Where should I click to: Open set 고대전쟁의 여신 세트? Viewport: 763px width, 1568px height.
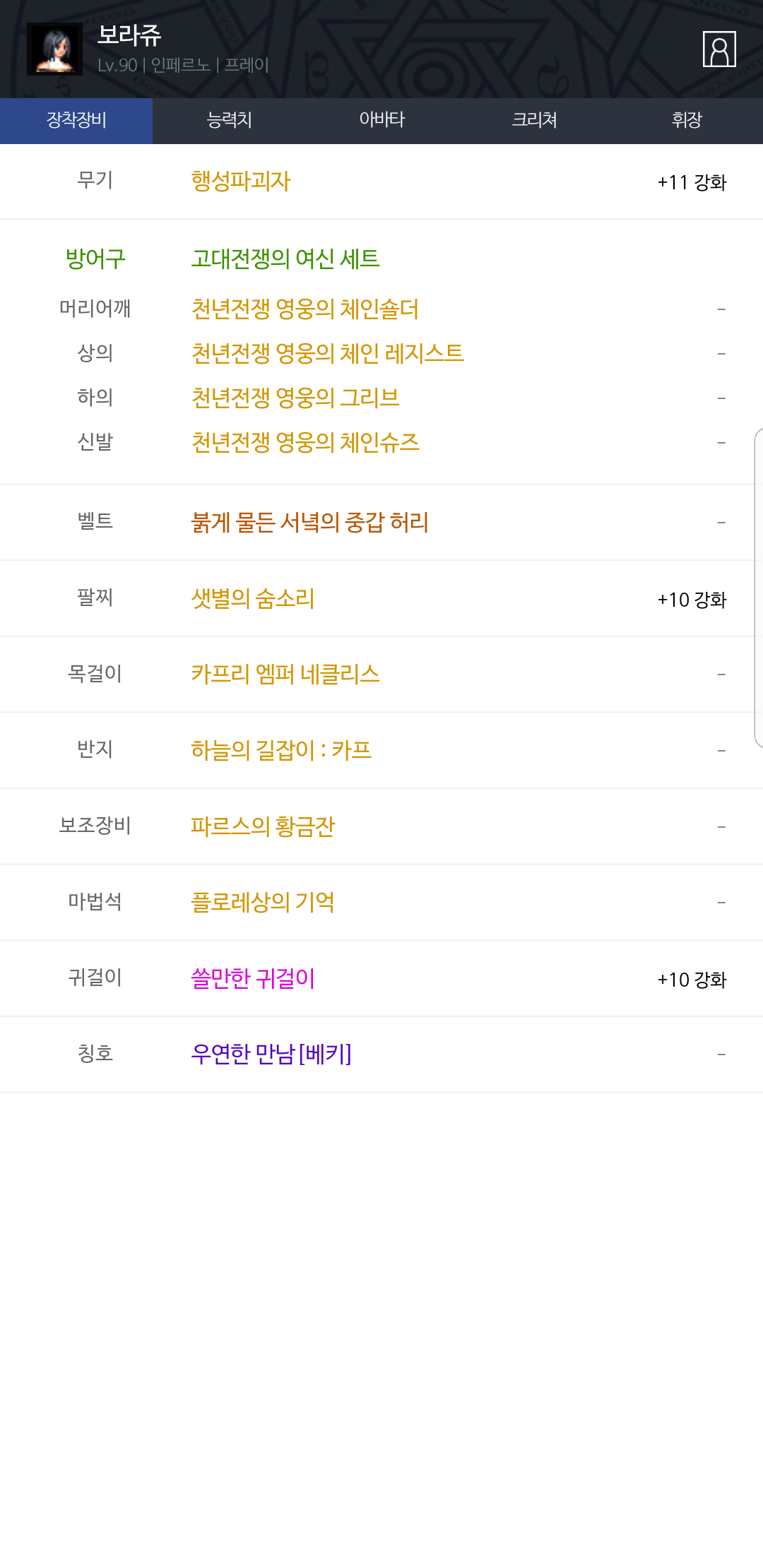point(285,259)
